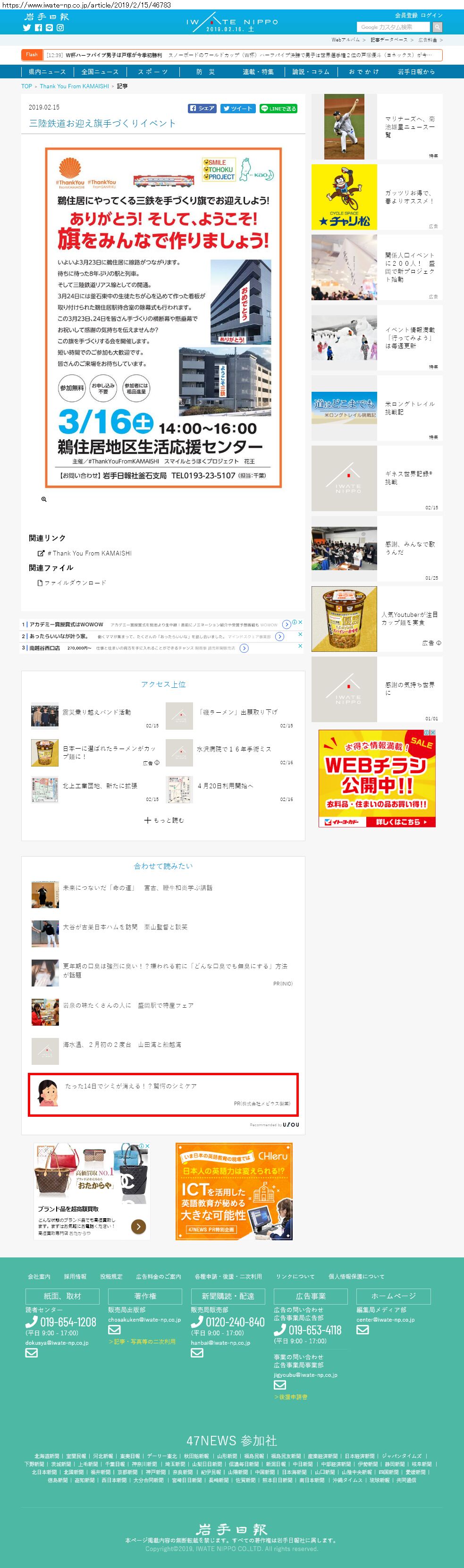Read 大谷が古巣日本ハムを訪問 recommended article
This screenshot has width=464, height=1568.
pos(125,927)
